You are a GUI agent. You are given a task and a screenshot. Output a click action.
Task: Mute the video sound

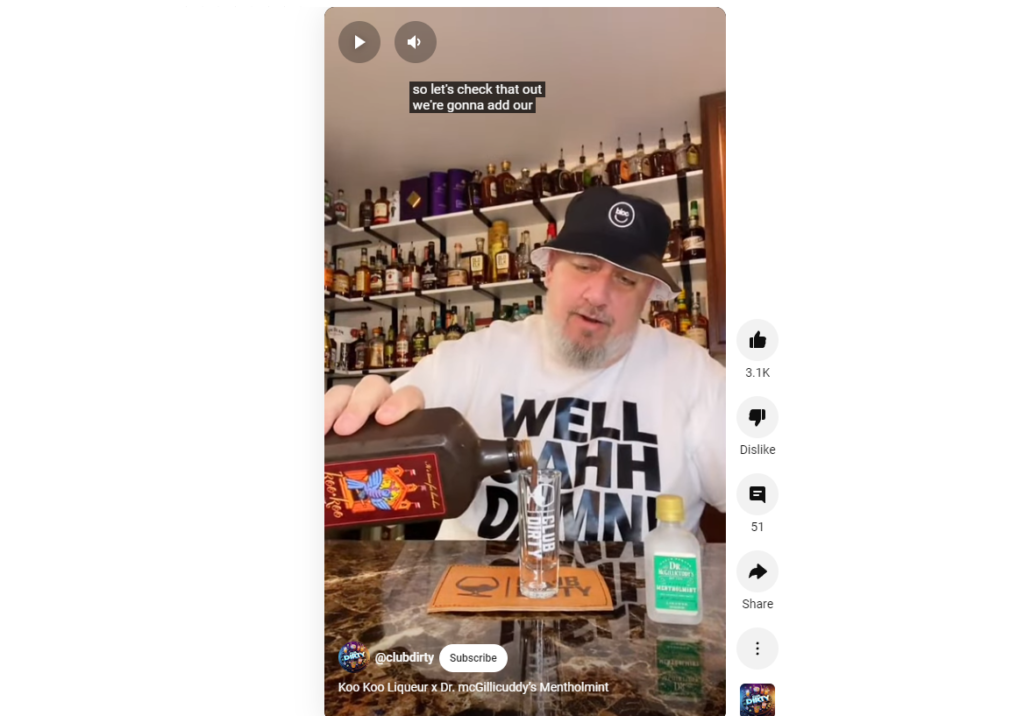point(415,42)
